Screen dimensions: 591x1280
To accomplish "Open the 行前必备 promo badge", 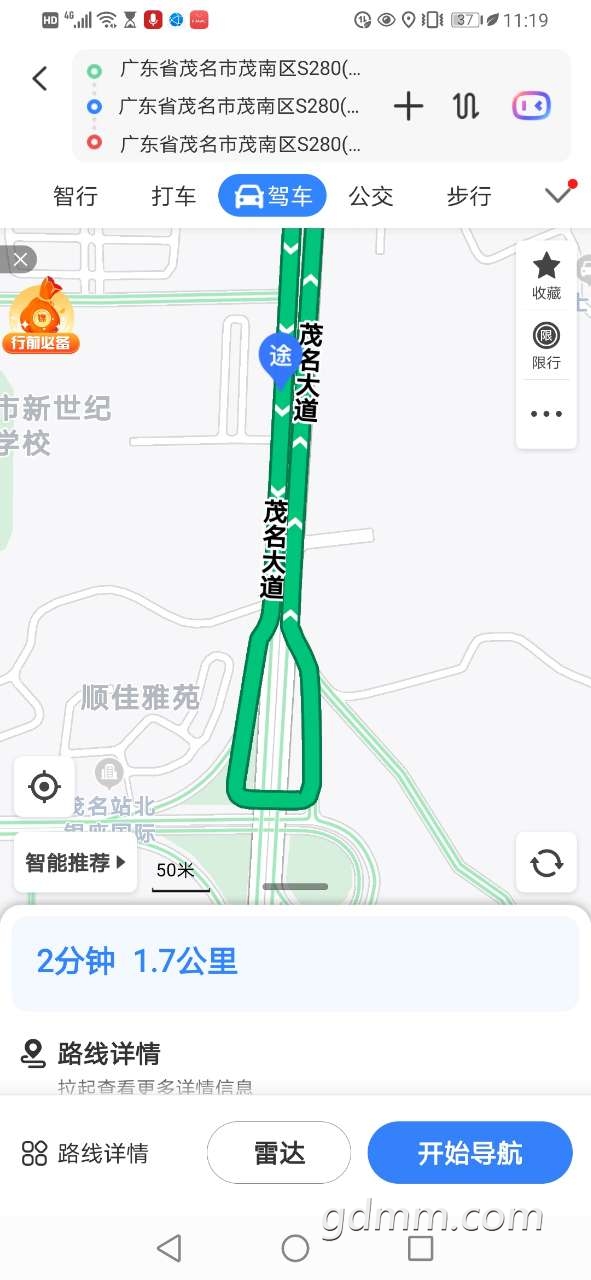I will 40,318.
